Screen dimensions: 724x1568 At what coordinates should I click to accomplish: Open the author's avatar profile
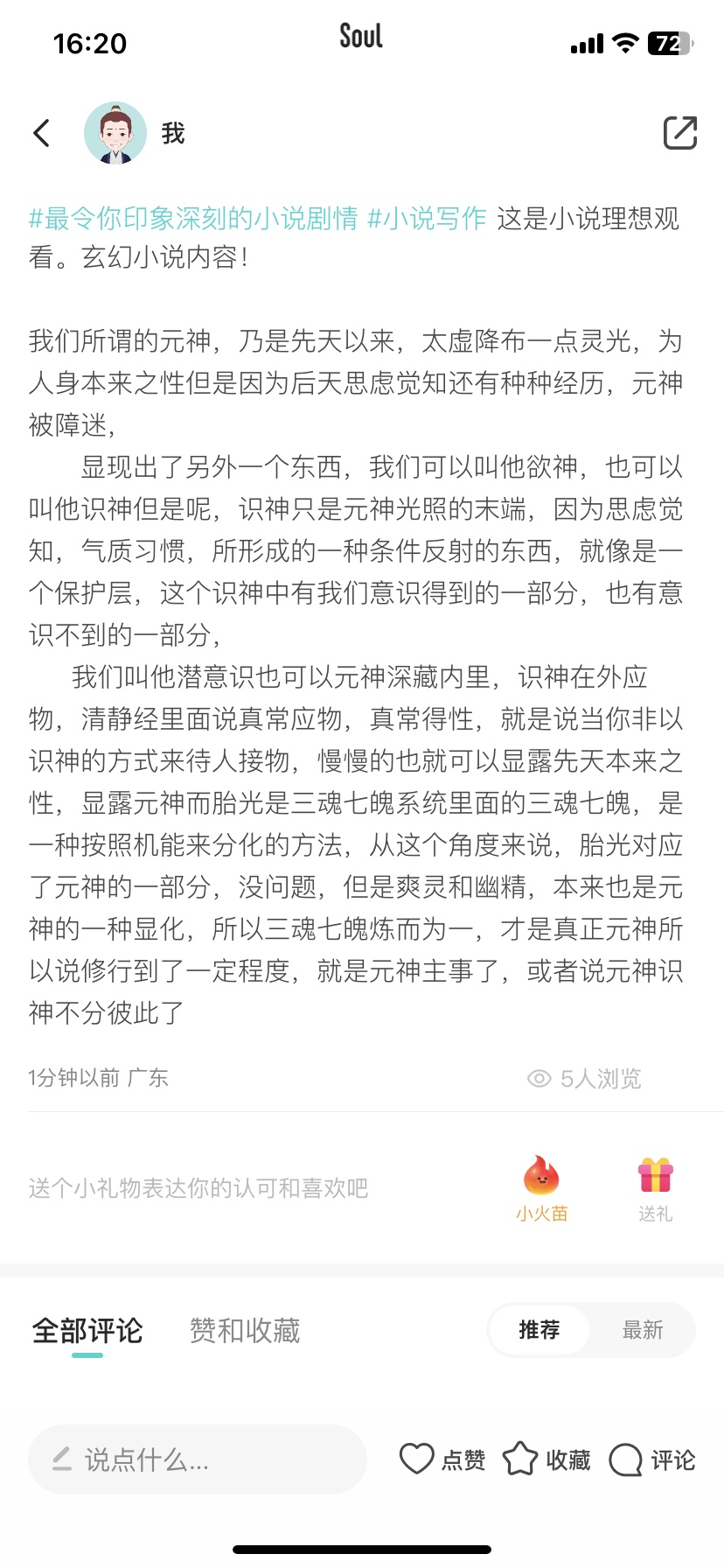(115, 133)
